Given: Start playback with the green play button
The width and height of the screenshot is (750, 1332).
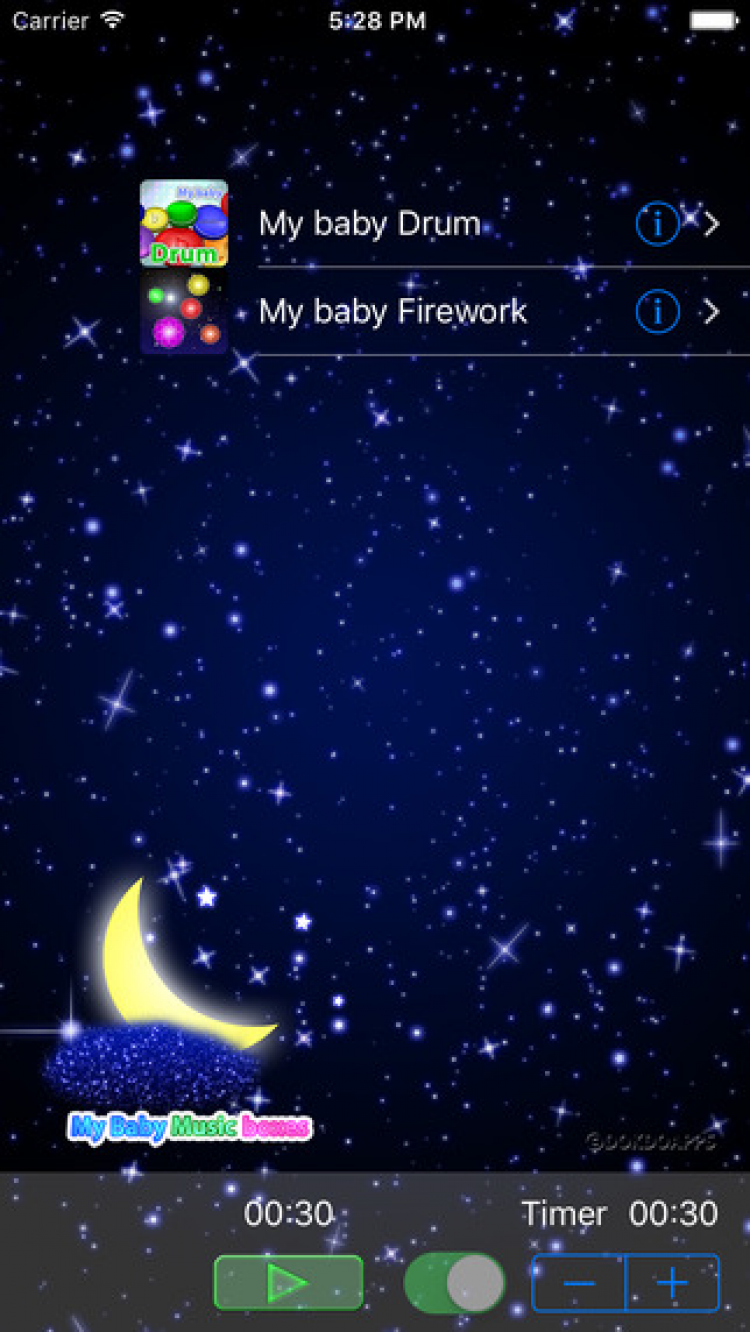Looking at the screenshot, I should click(x=288, y=1283).
